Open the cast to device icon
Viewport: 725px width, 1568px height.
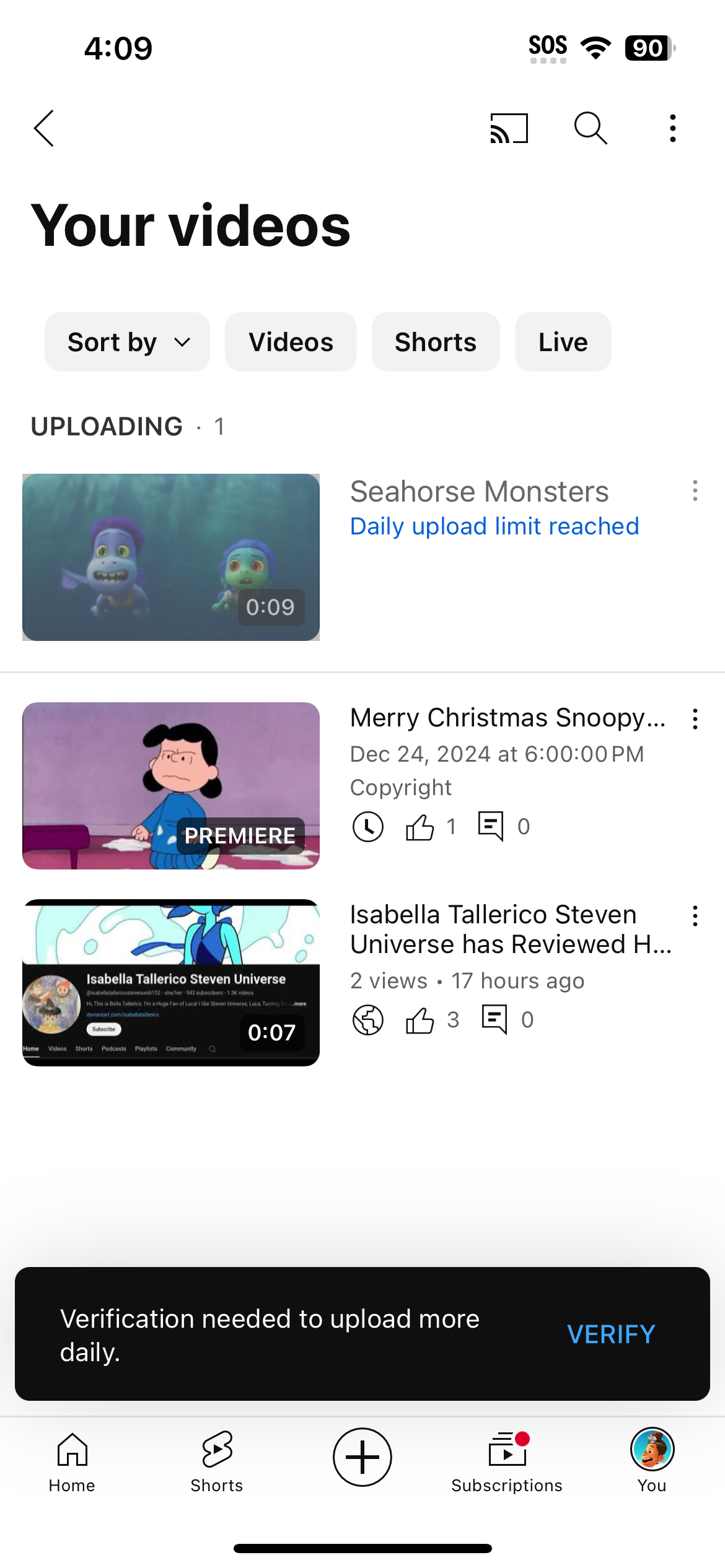[509, 128]
